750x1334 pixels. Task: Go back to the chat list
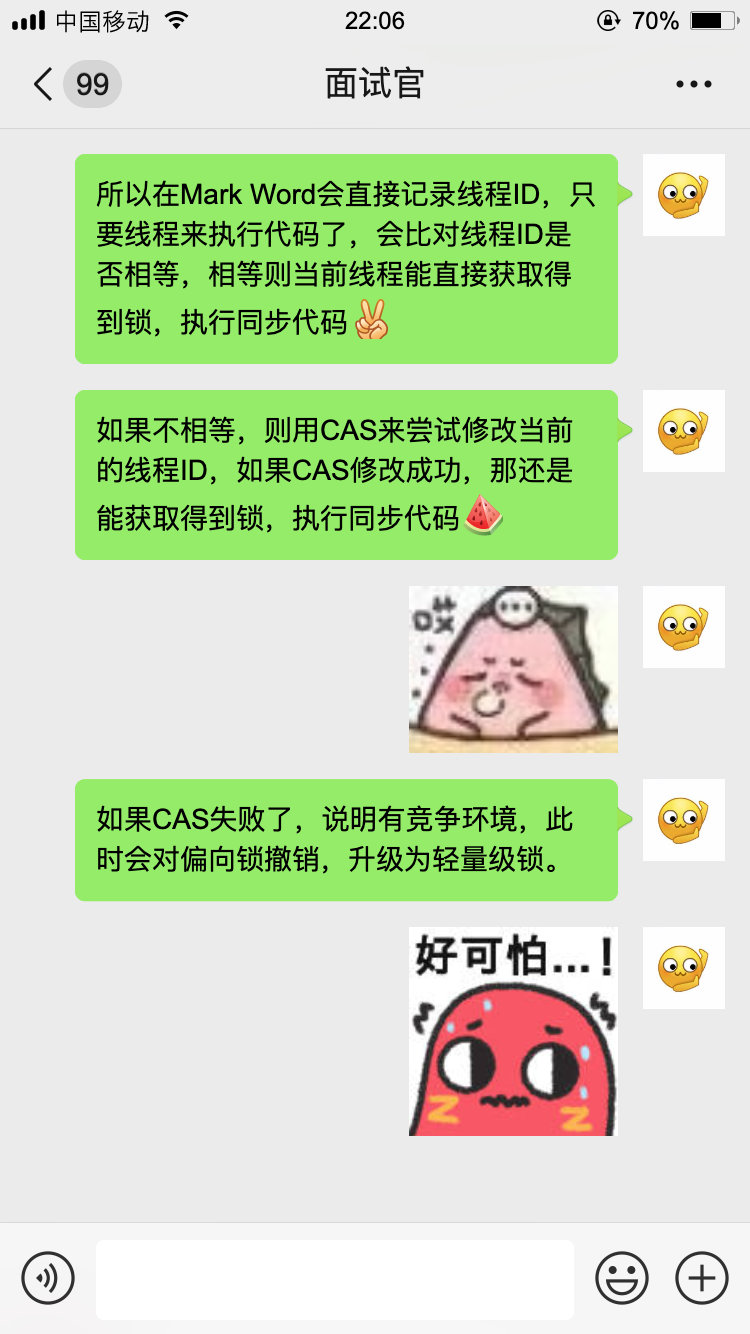(x=44, y=84)
